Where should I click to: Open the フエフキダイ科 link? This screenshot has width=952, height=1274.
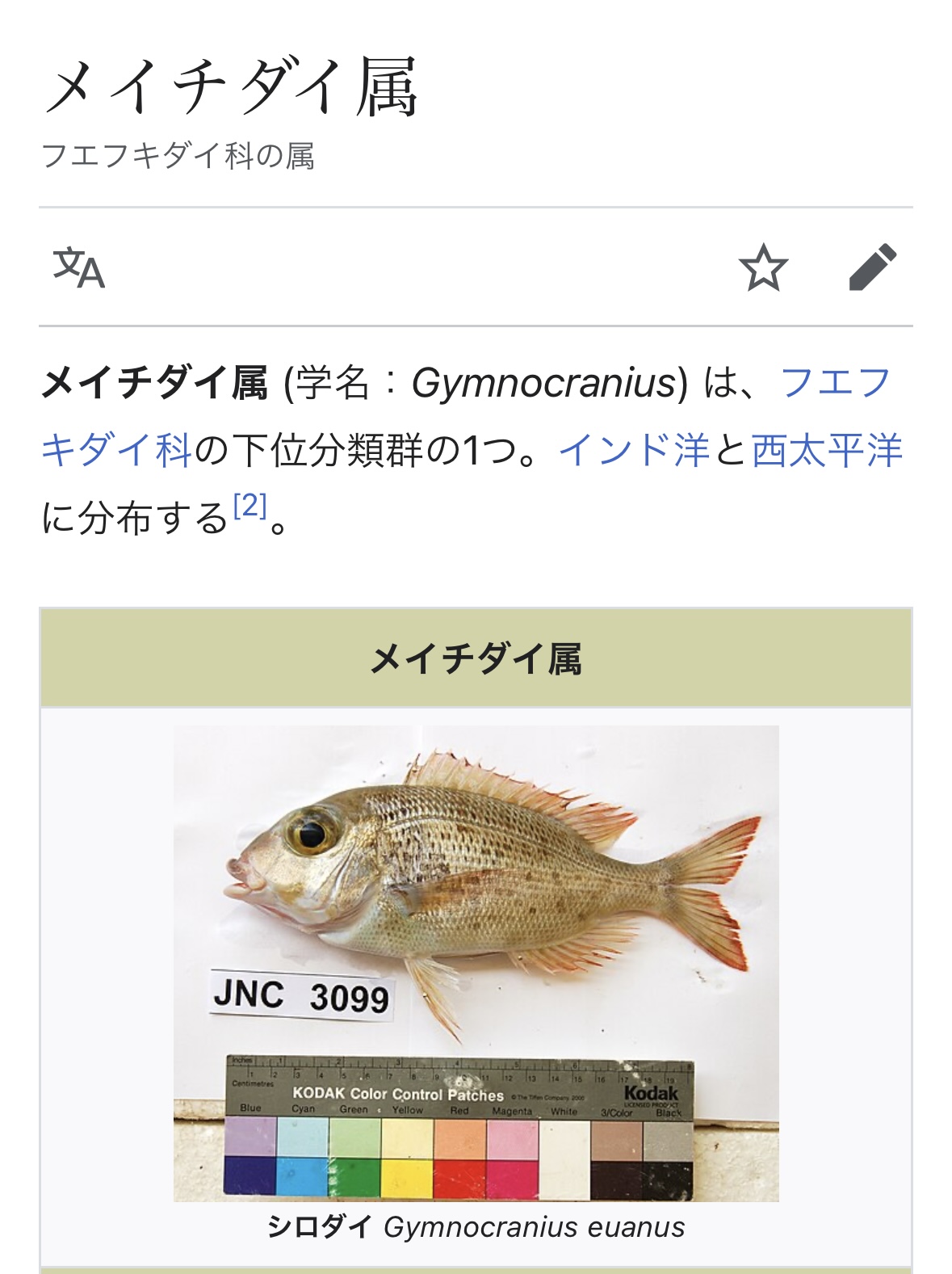click(x=835, y=382)
